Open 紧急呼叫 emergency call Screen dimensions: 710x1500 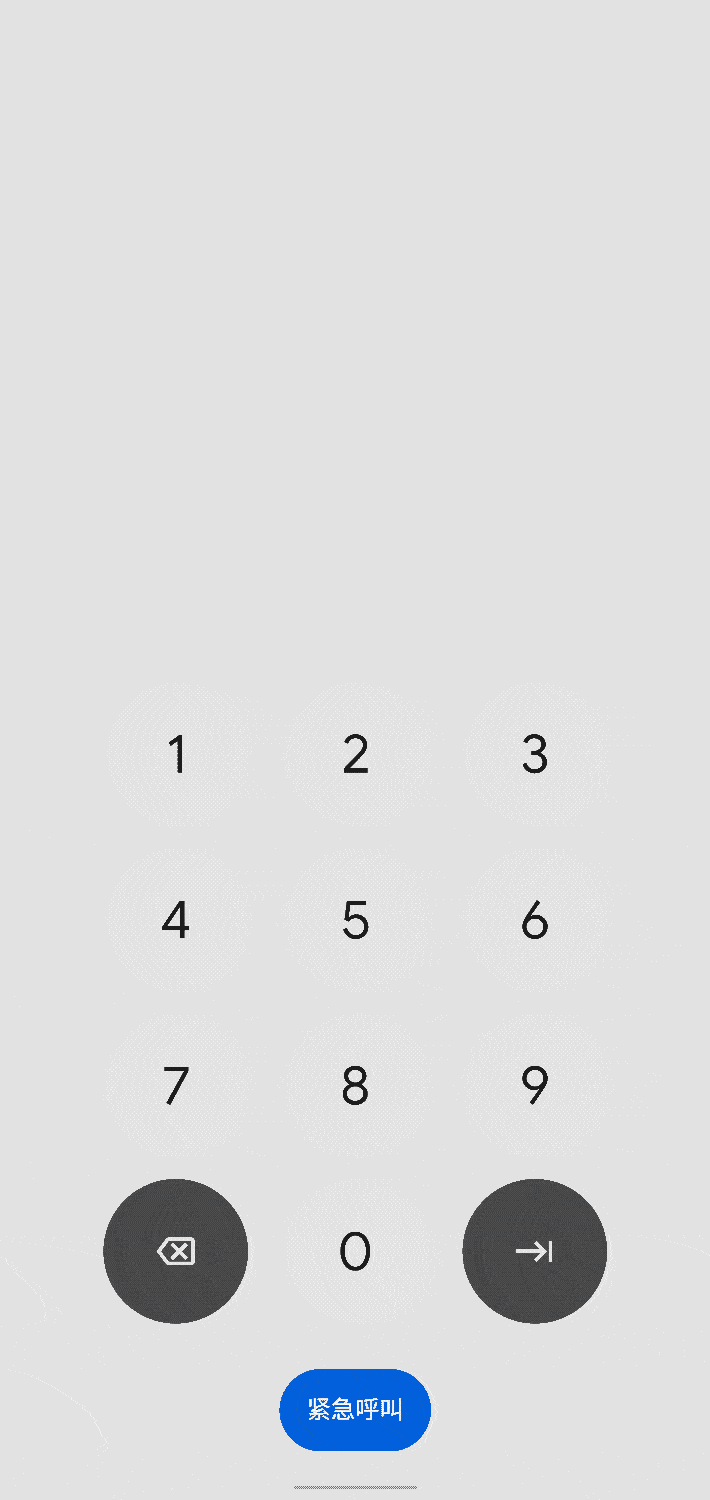click(x=355, y=1410)
